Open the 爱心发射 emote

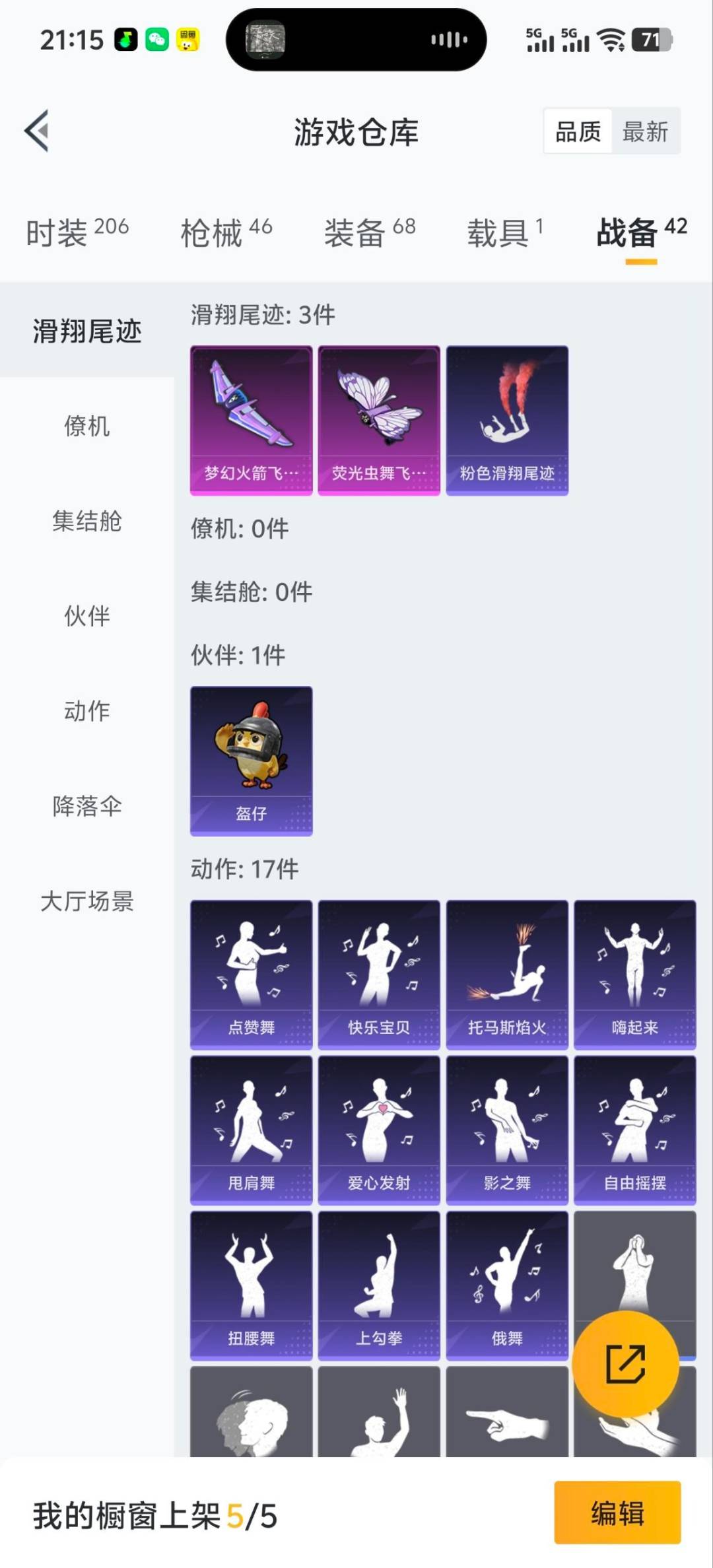(x=378, y=1130)
